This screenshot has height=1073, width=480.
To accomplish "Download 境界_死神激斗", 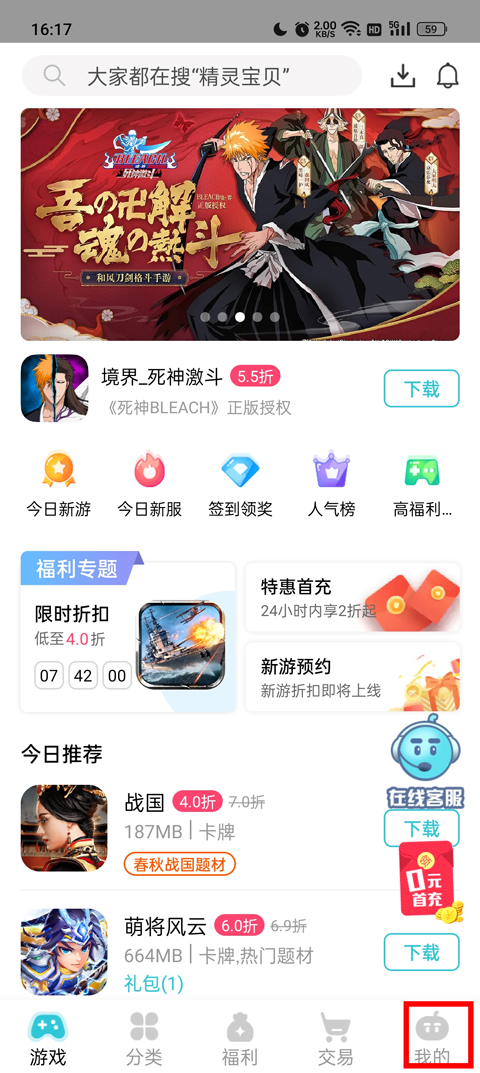I will coord(421,389).
